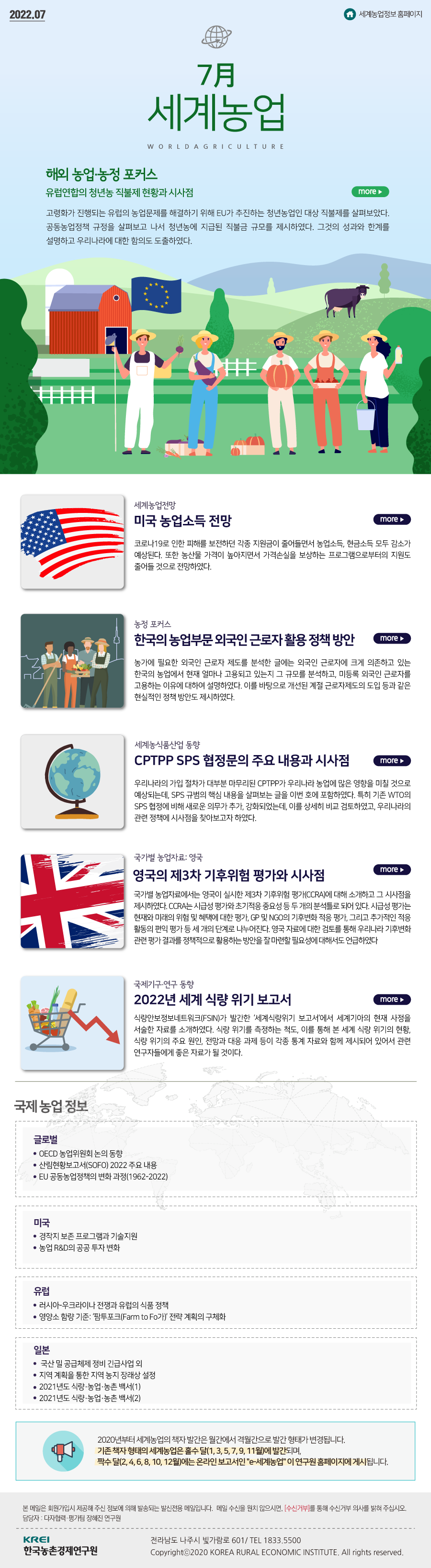Open OECD 농업위원회 논의 동향
Image resolution: width=431 pixels, height=1568 pixels.
click(80, 1154)
